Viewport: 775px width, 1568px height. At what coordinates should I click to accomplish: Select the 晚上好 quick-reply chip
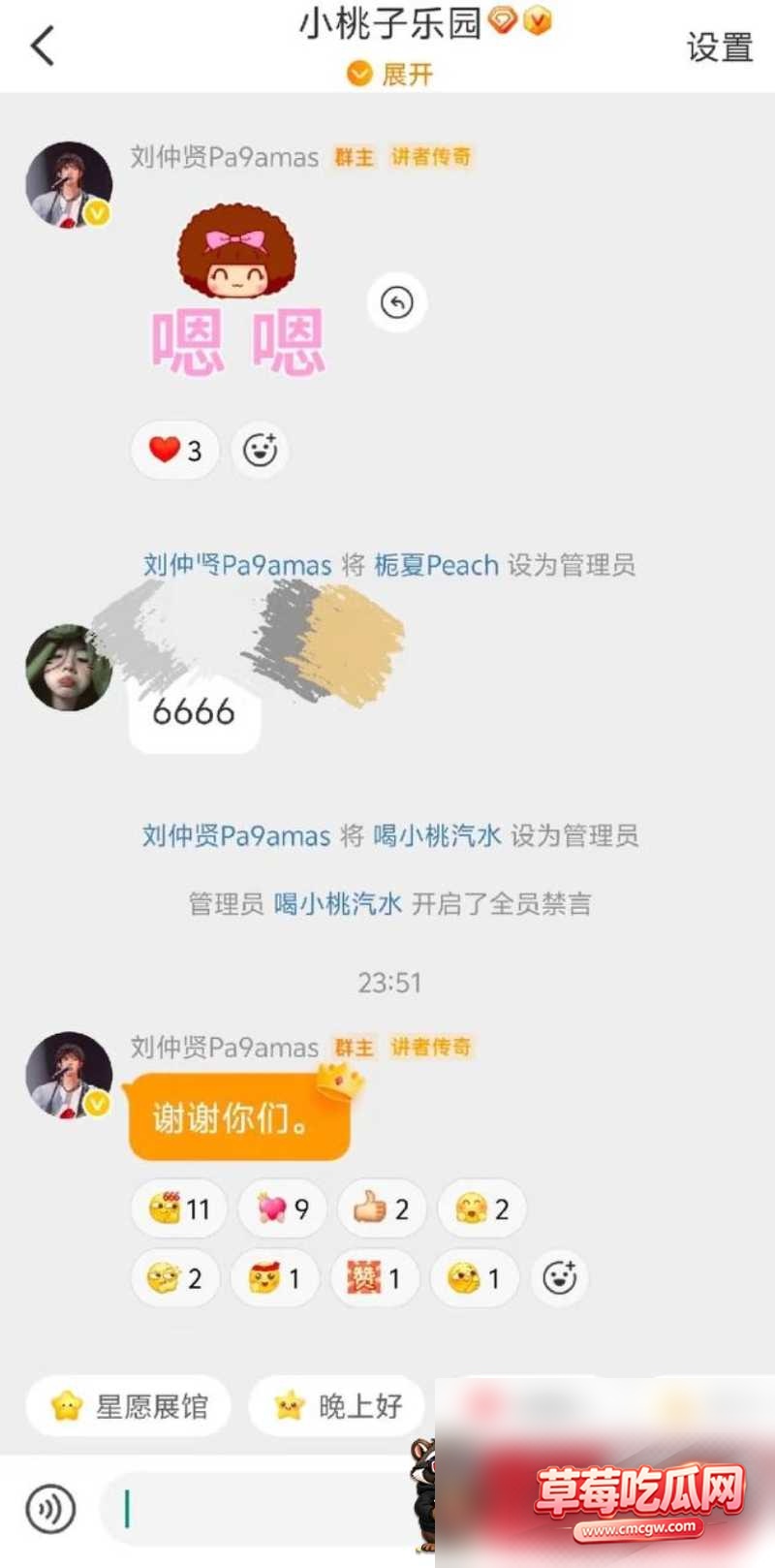coord(337,1405)
